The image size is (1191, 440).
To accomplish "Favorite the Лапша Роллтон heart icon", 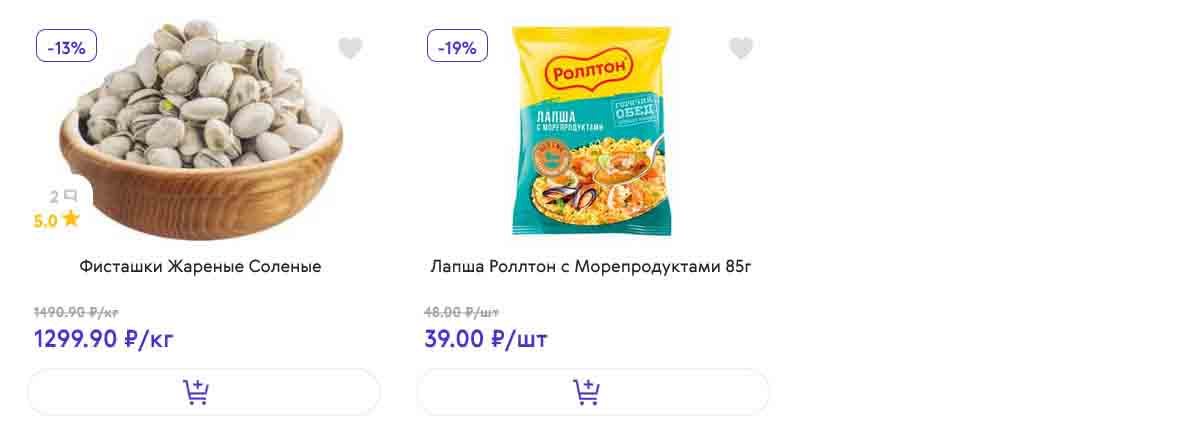I will coord(740,48).
